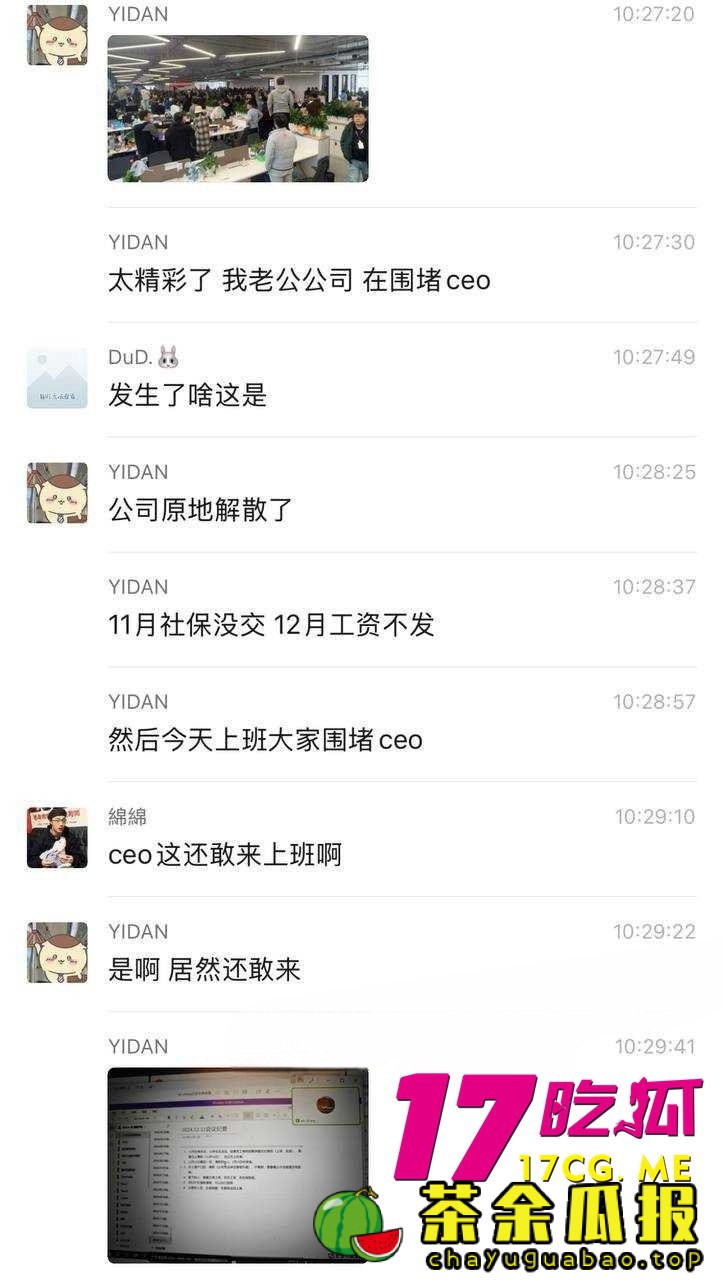
Task: Open the document screen photo sent at 10:29:41
Action: (238, 1165)
